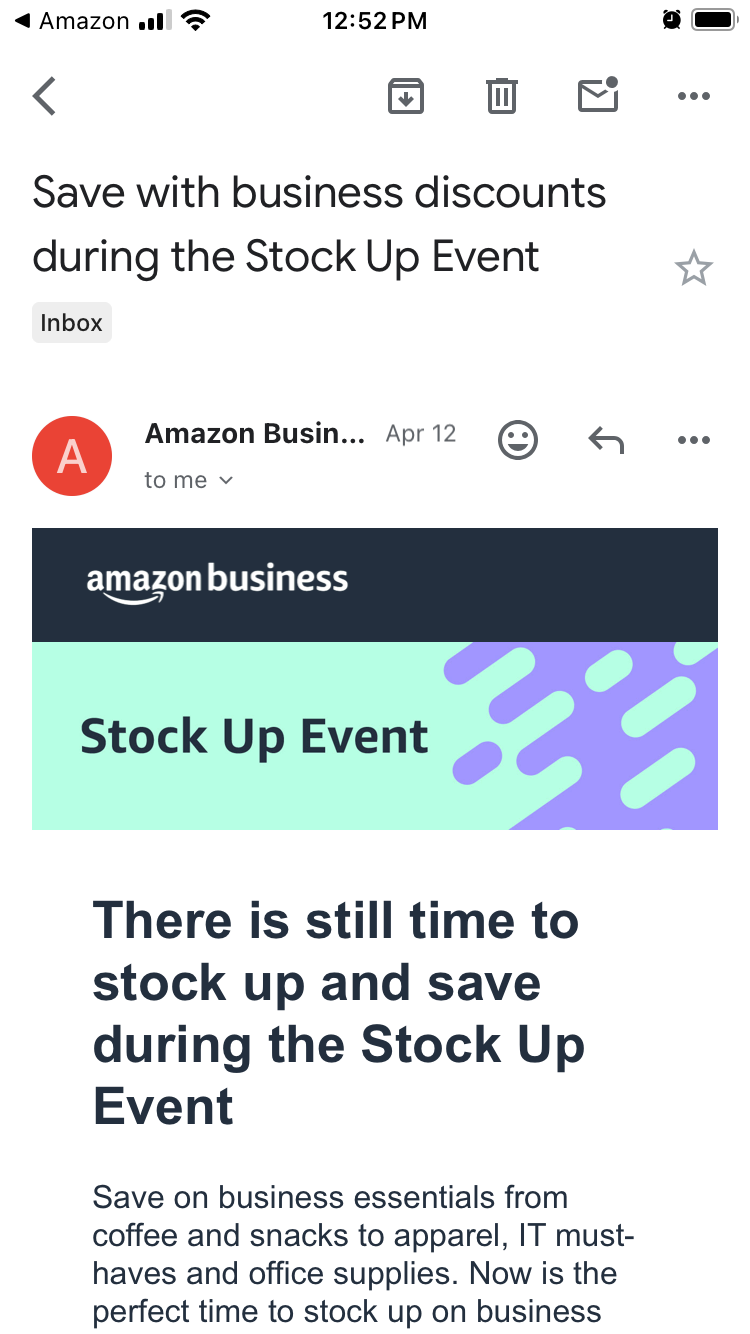
Task: Tap the Inbox label chip
Action: tap(72, 323)
